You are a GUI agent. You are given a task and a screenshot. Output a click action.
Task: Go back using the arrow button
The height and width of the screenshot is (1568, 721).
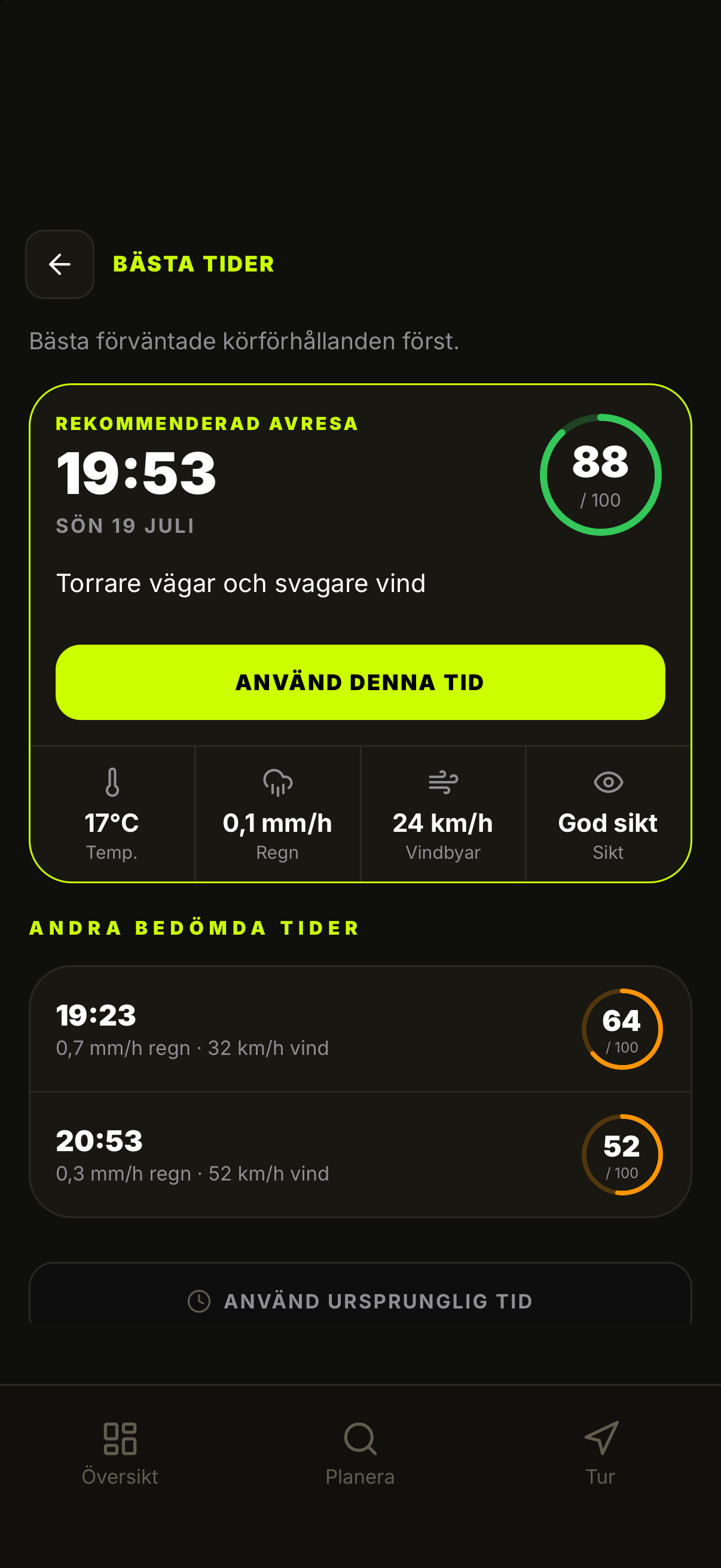tap(60, 264)
